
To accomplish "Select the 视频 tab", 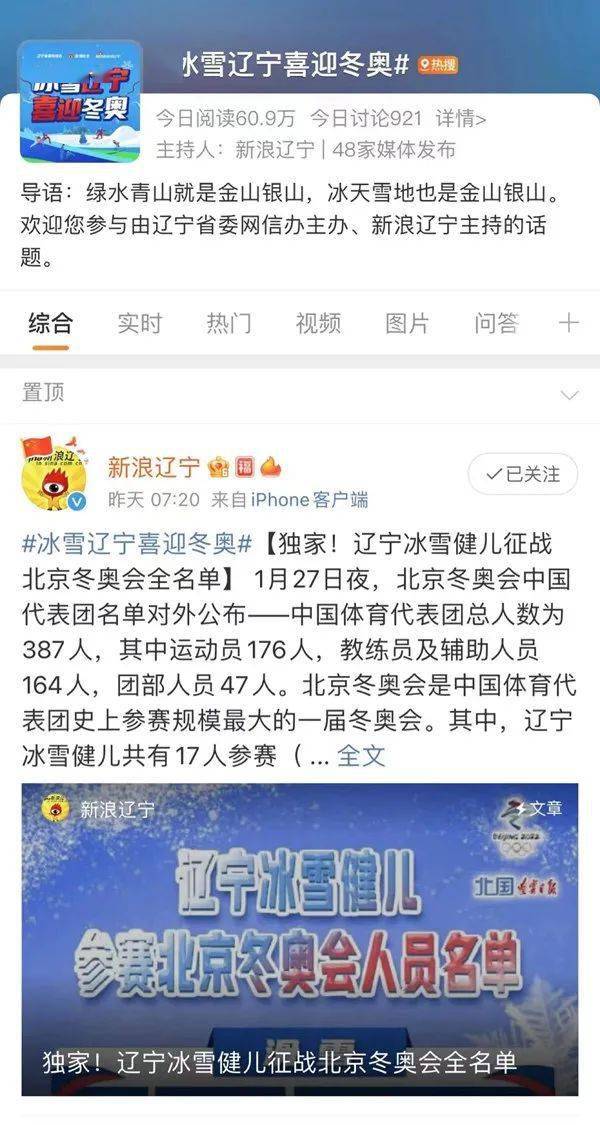I will pyautogui.click(x=318, y=323).
